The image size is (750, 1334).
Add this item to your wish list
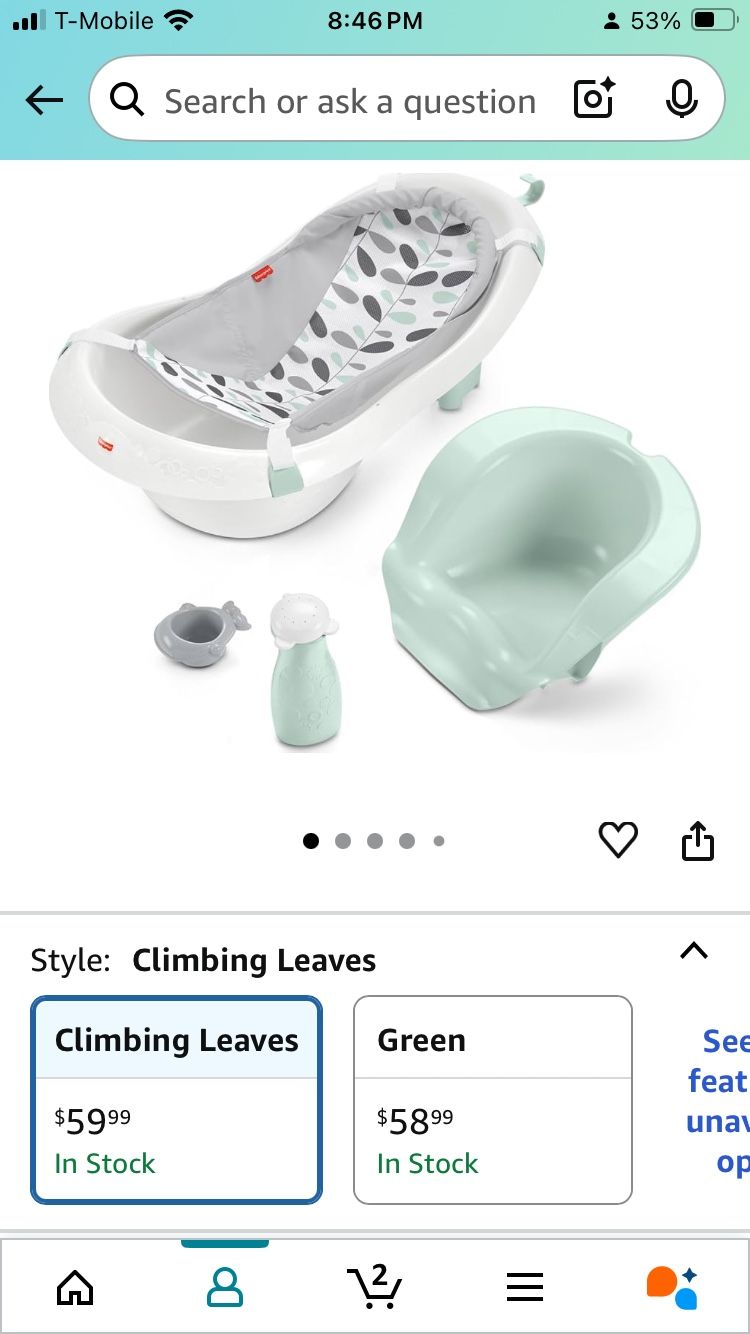(618, 840)
